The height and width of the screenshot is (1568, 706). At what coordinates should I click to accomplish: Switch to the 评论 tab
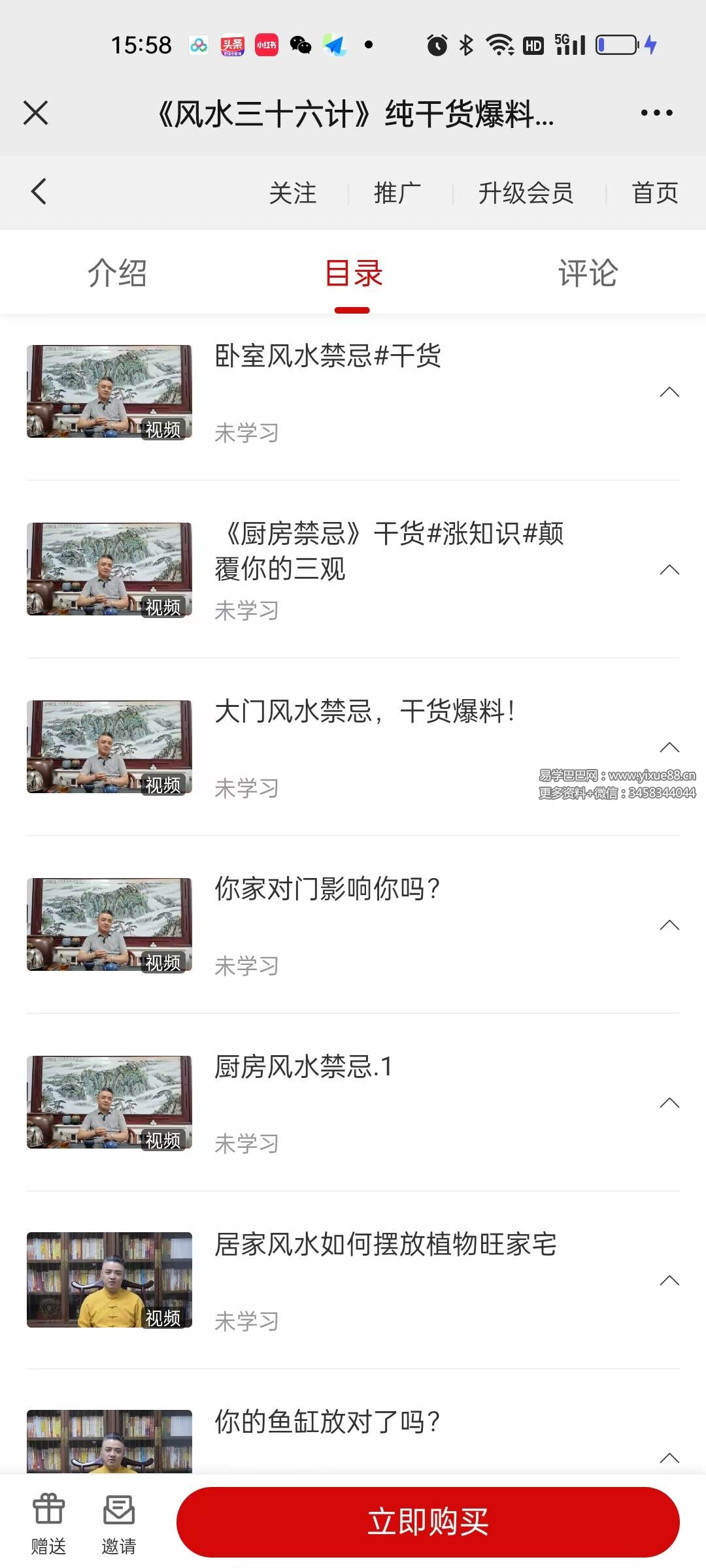(587, 272)
